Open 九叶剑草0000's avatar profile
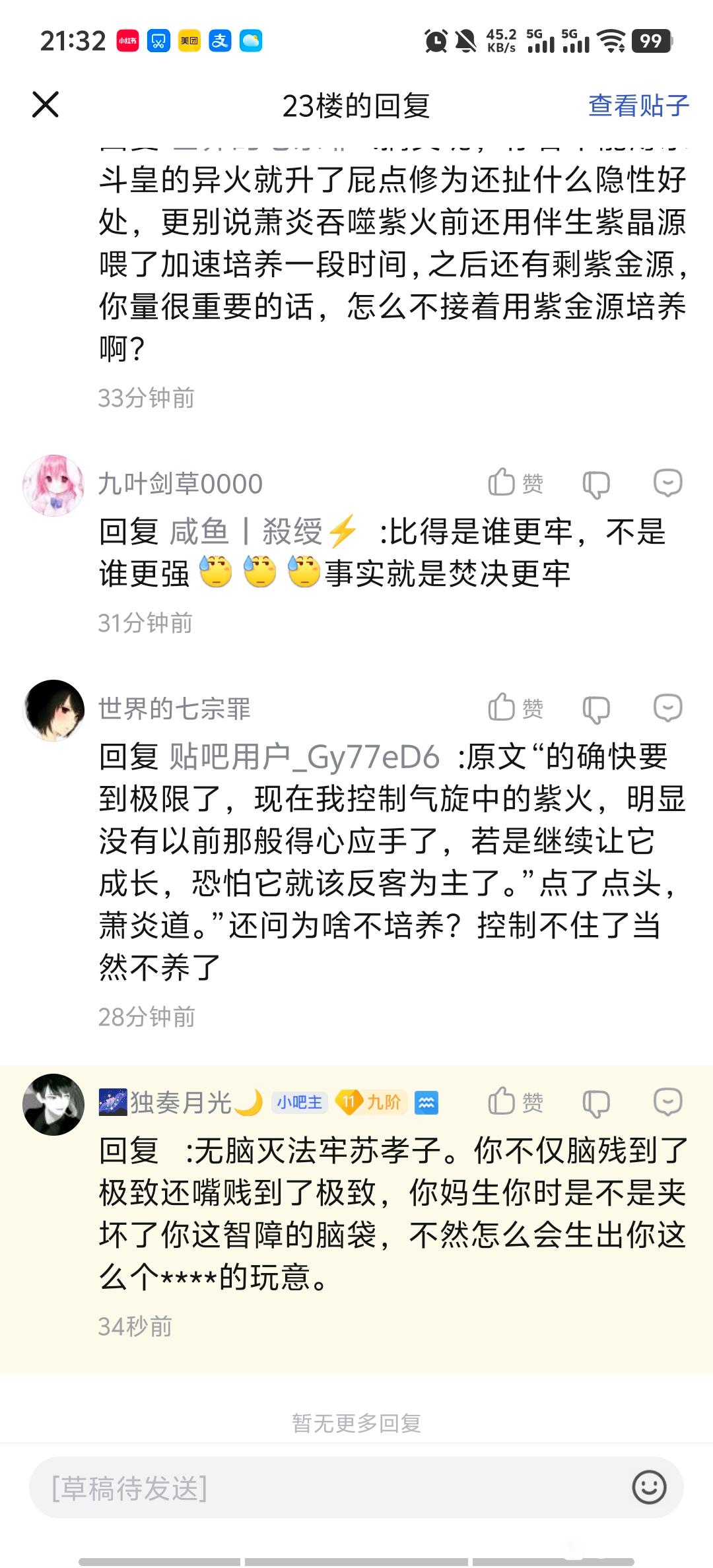The image size is (713, 1568). pos(53,485)
